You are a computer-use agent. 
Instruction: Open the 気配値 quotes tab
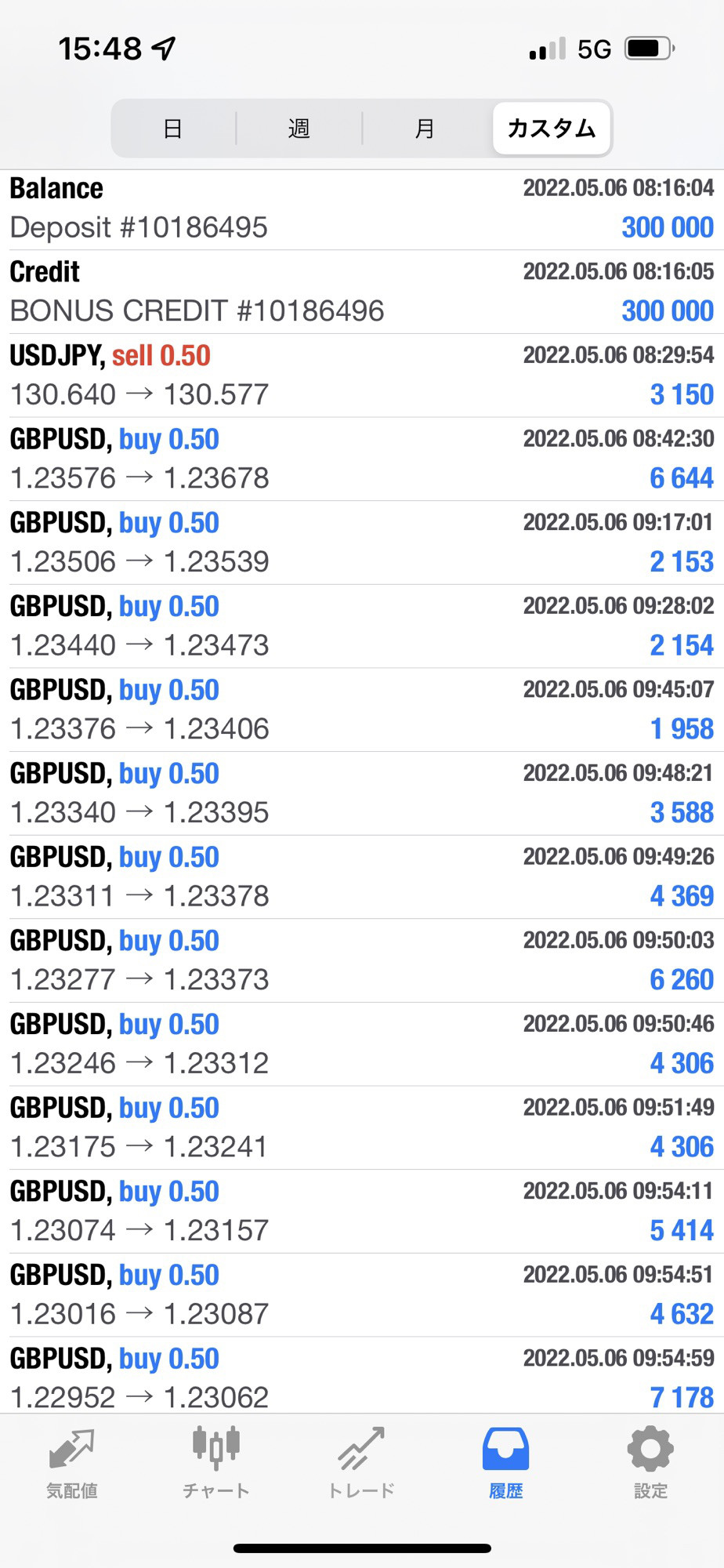point(72,1464)
